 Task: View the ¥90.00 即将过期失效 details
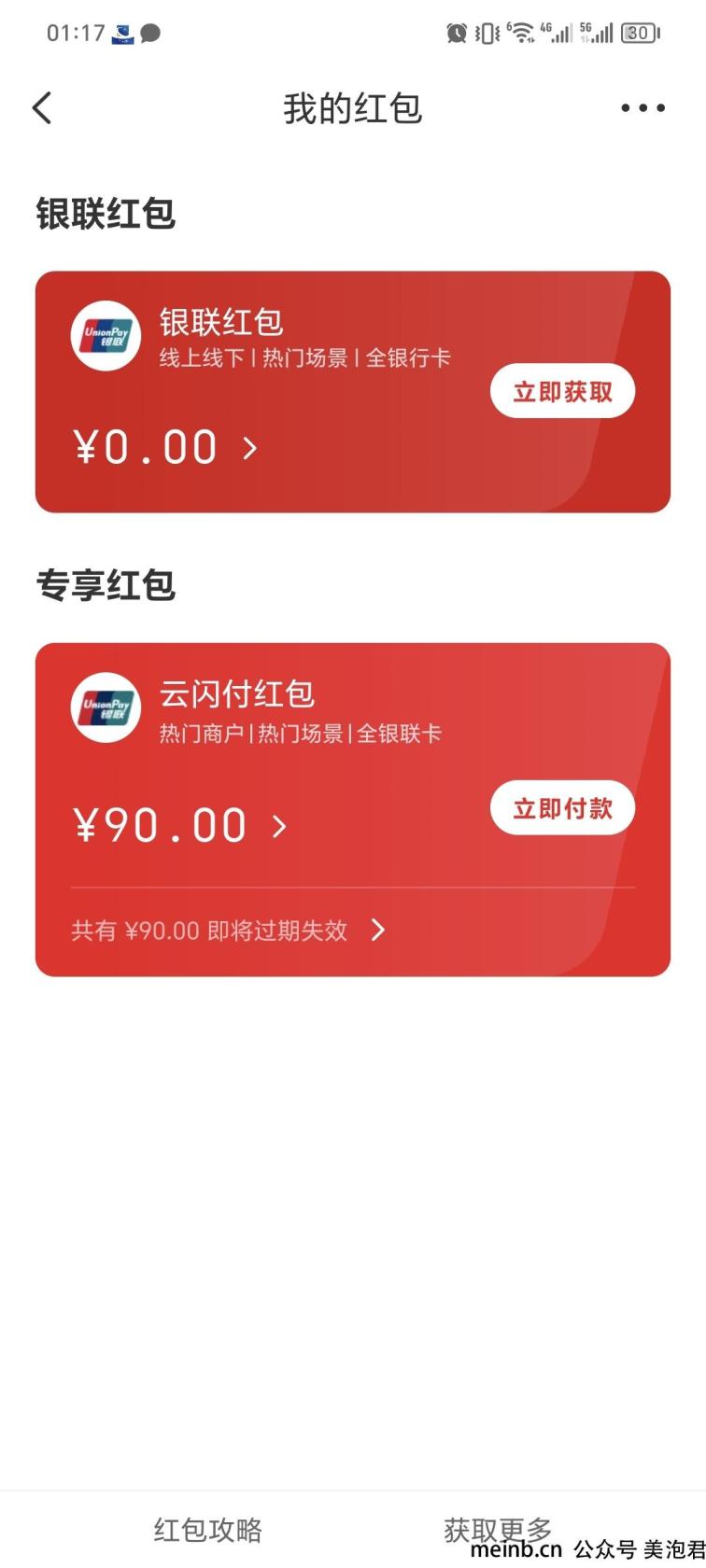[x=229, y=931]
